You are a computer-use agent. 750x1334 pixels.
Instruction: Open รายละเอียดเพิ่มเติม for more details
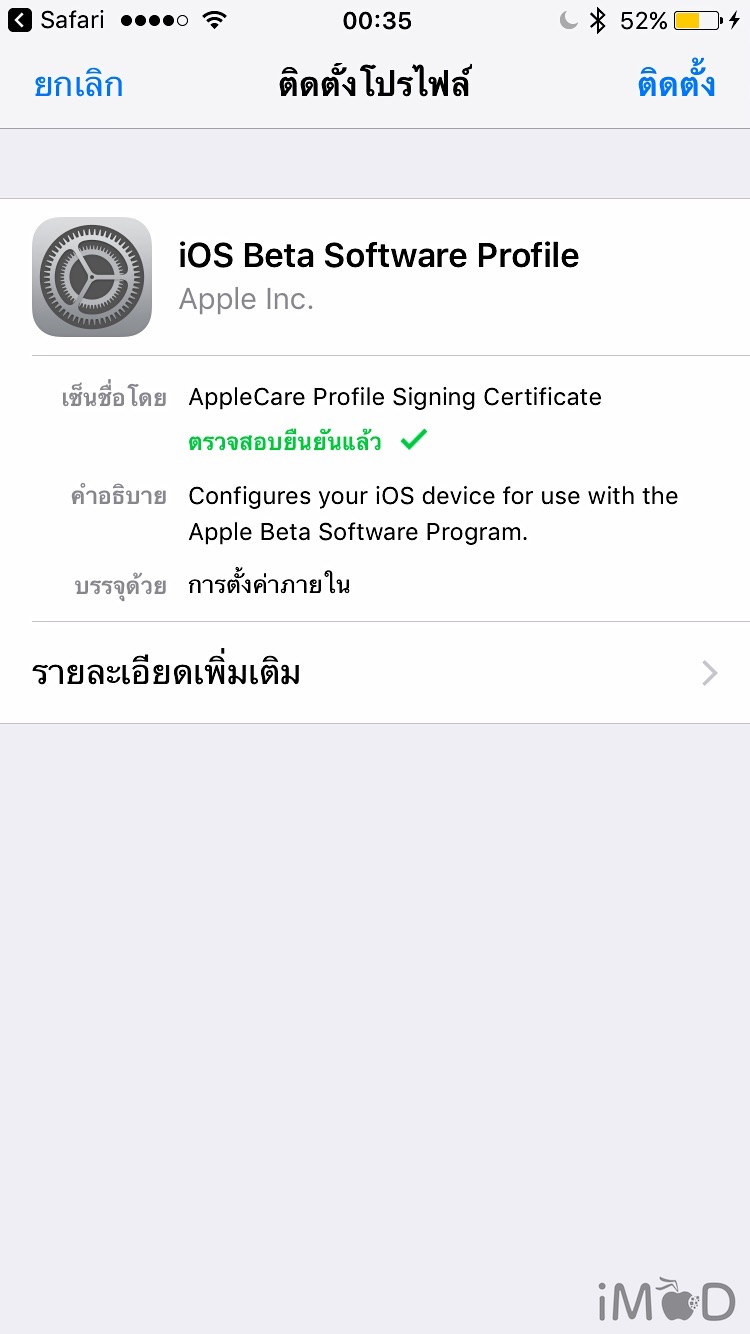pos(375,673)
